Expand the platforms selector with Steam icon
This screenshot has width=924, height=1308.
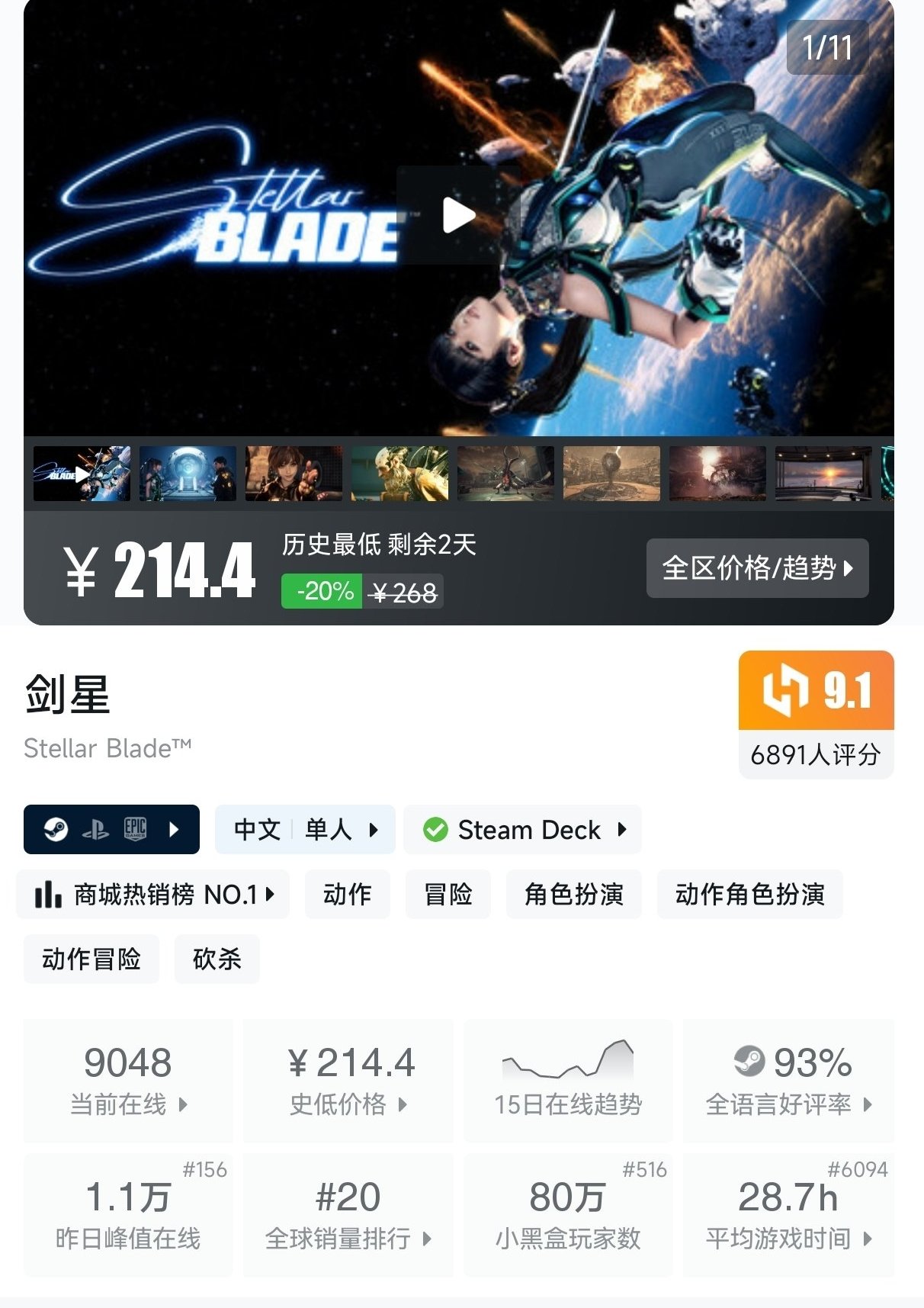click(111, 829)
